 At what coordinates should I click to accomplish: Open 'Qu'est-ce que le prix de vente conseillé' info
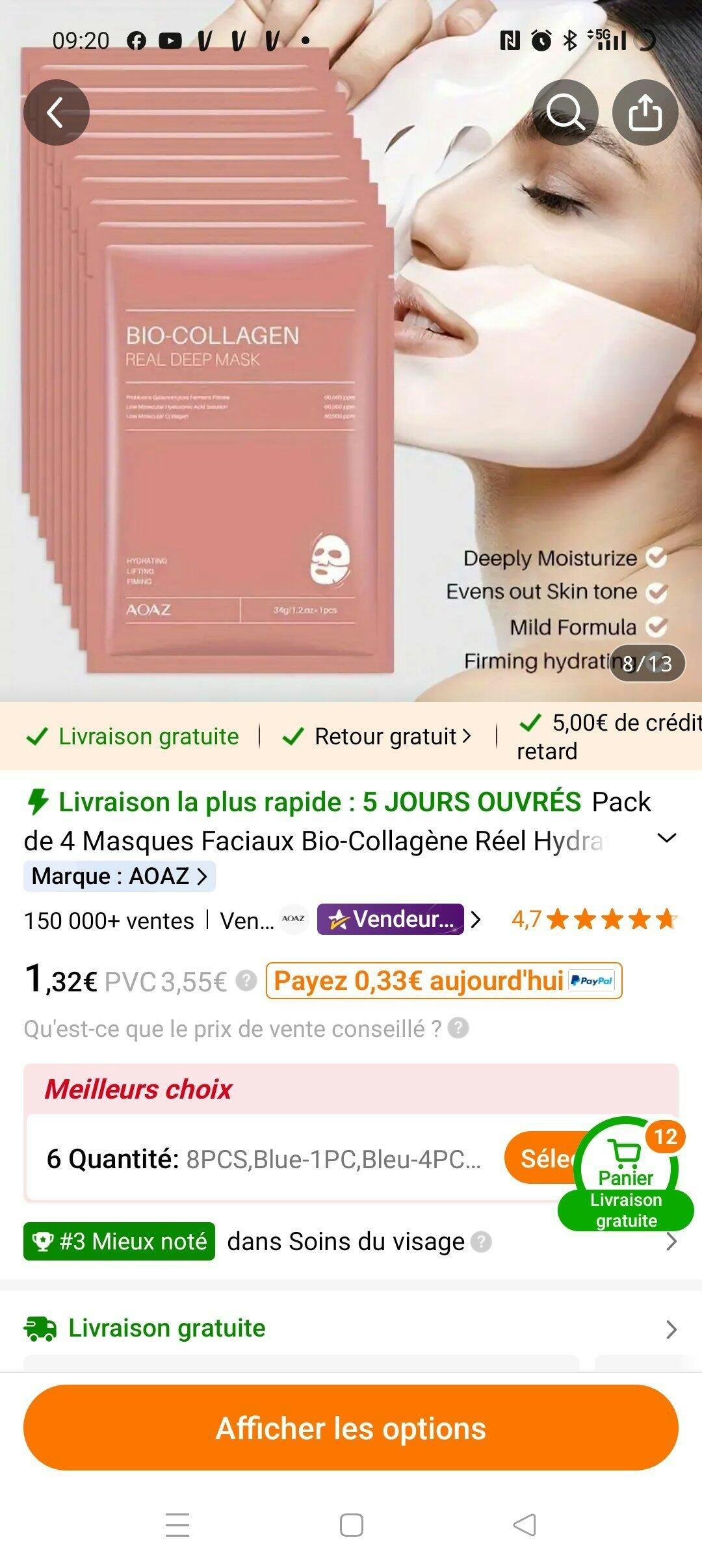(x=246, y=1028)
